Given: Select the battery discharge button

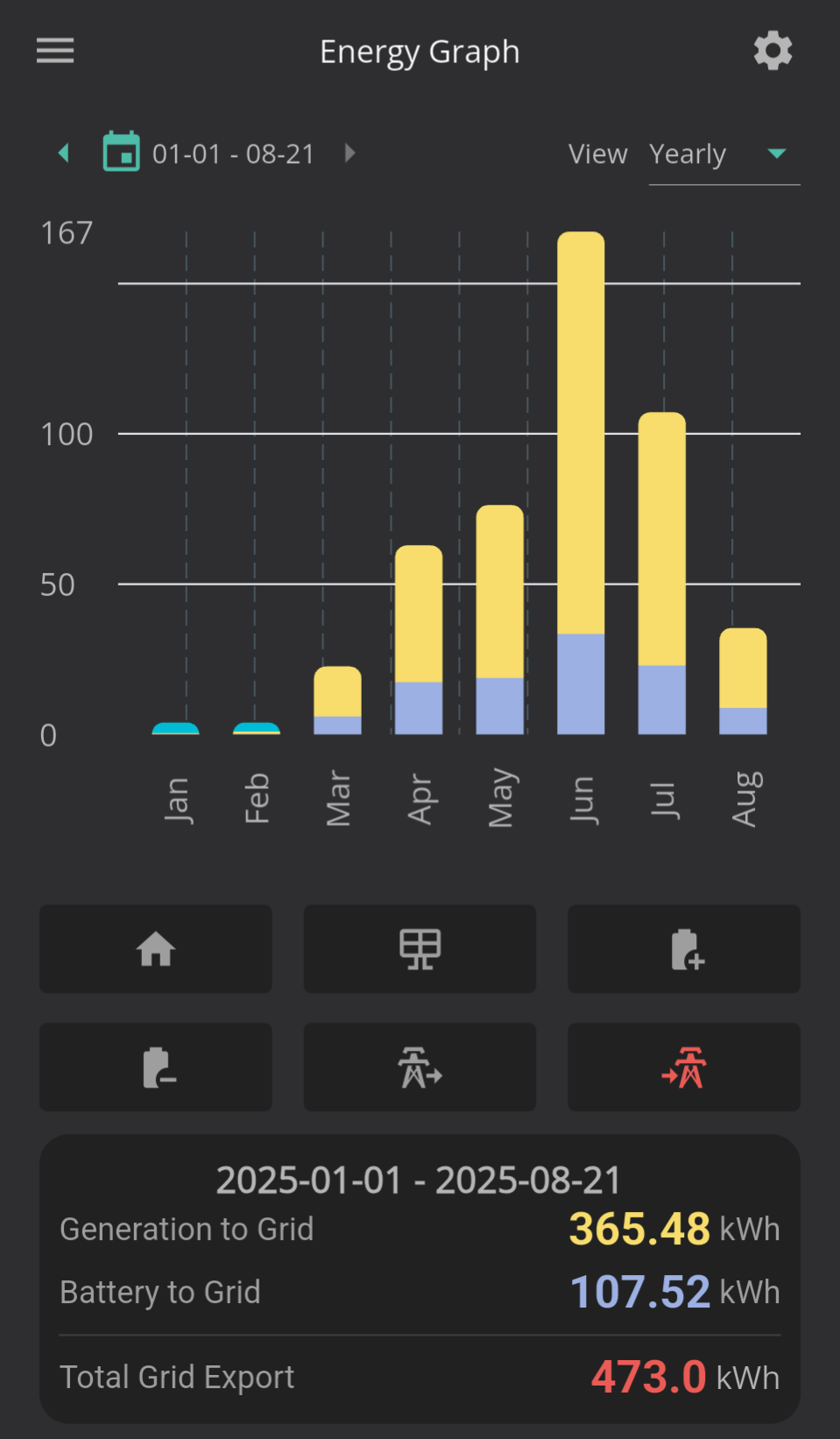Looking at the screenshot, I should click(156, 1067).
